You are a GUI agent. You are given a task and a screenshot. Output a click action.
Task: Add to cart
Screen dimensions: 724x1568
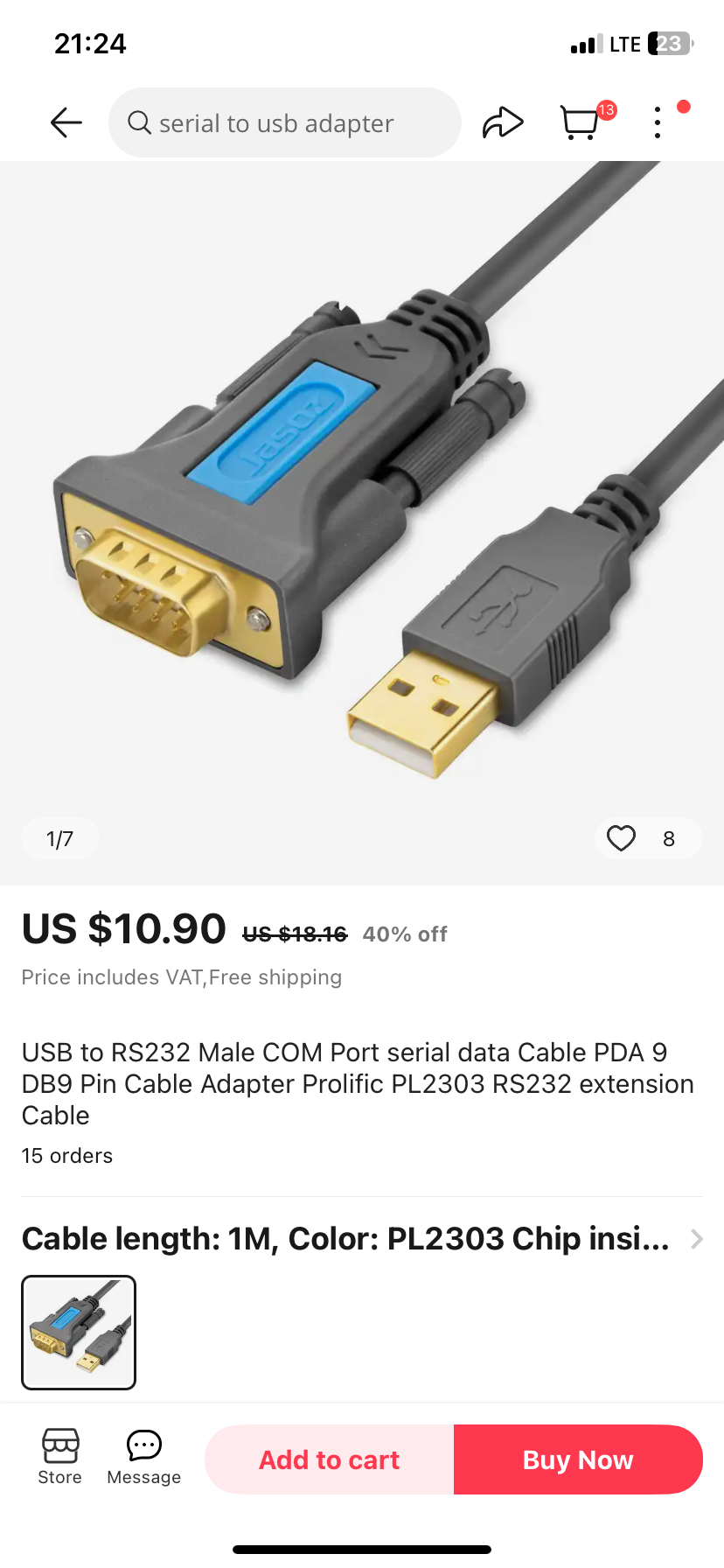(x=330, y=1459)
